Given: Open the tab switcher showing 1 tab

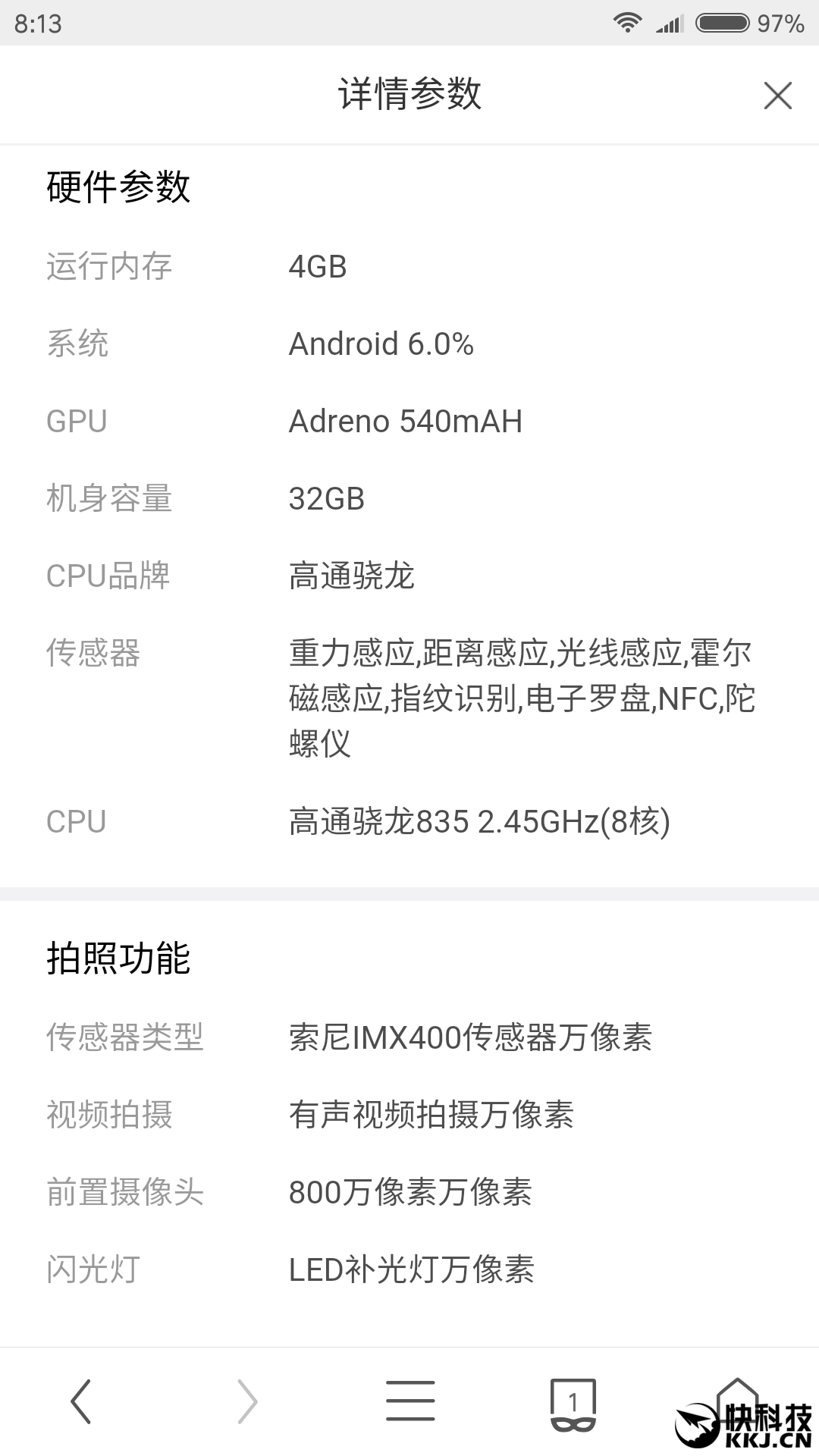Looking at the screenshot, I should point(573,1403).
